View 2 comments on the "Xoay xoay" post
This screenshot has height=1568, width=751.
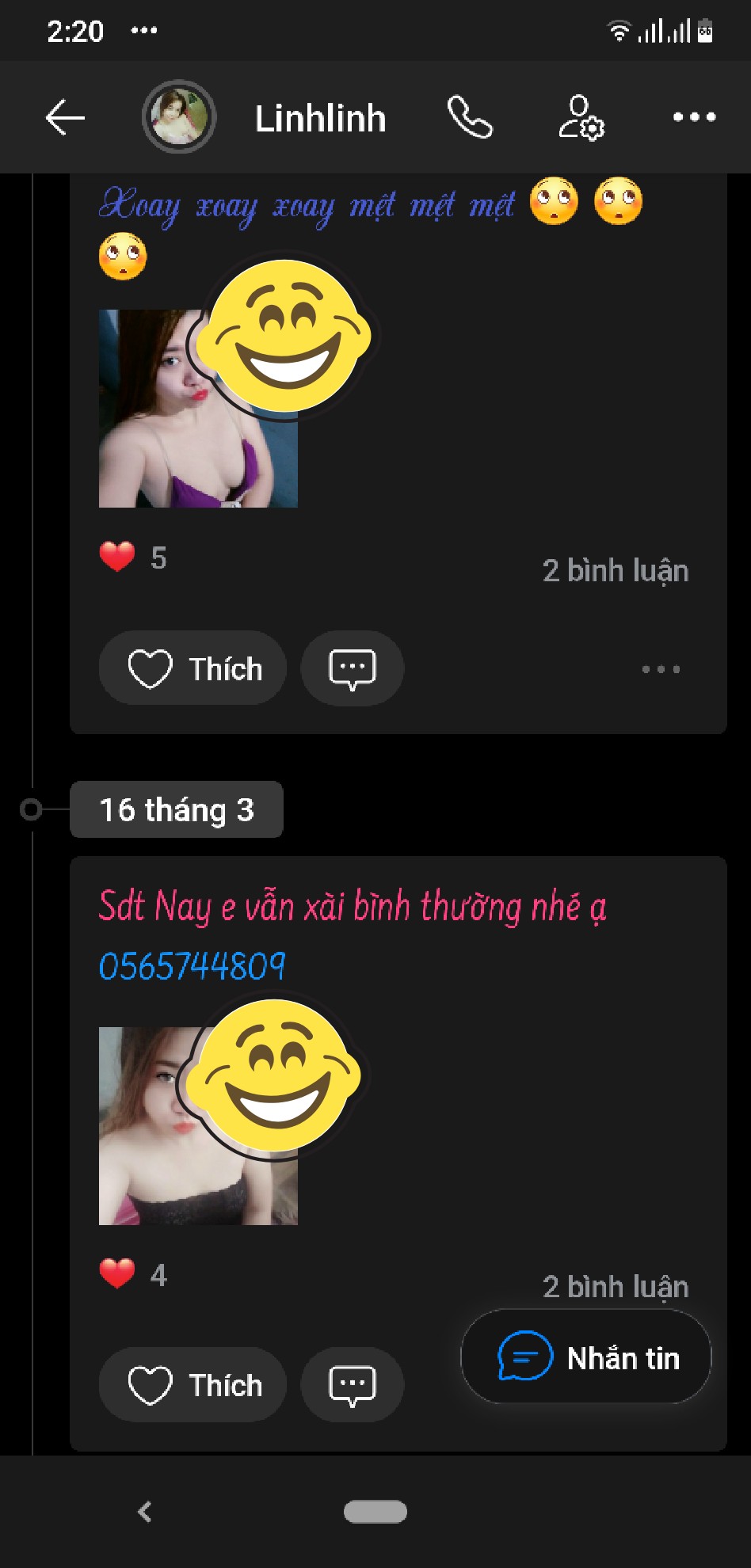(x=616, y=570)
